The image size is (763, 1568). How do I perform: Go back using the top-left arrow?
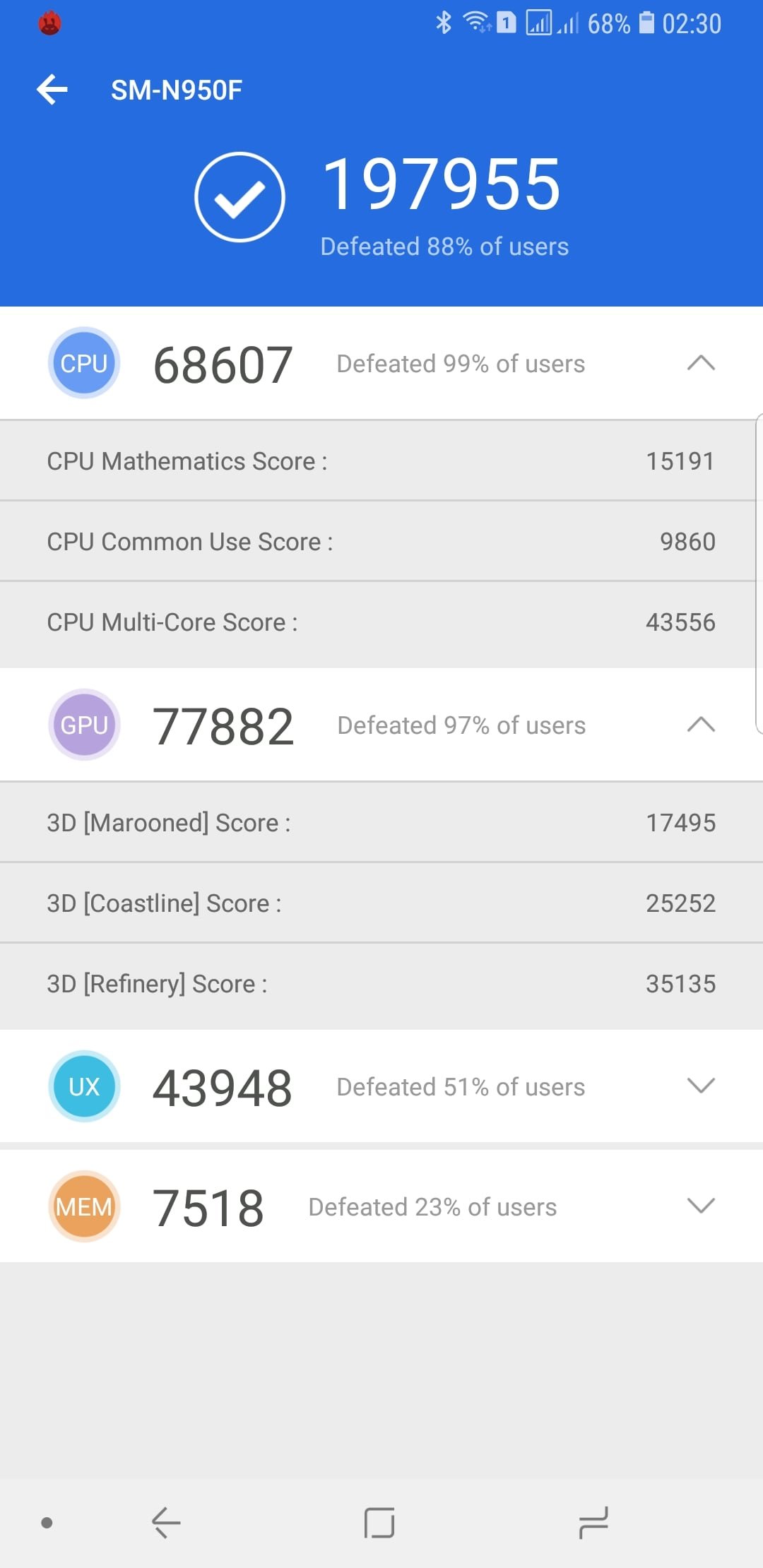pyautogui.click(x=52, y=90)
